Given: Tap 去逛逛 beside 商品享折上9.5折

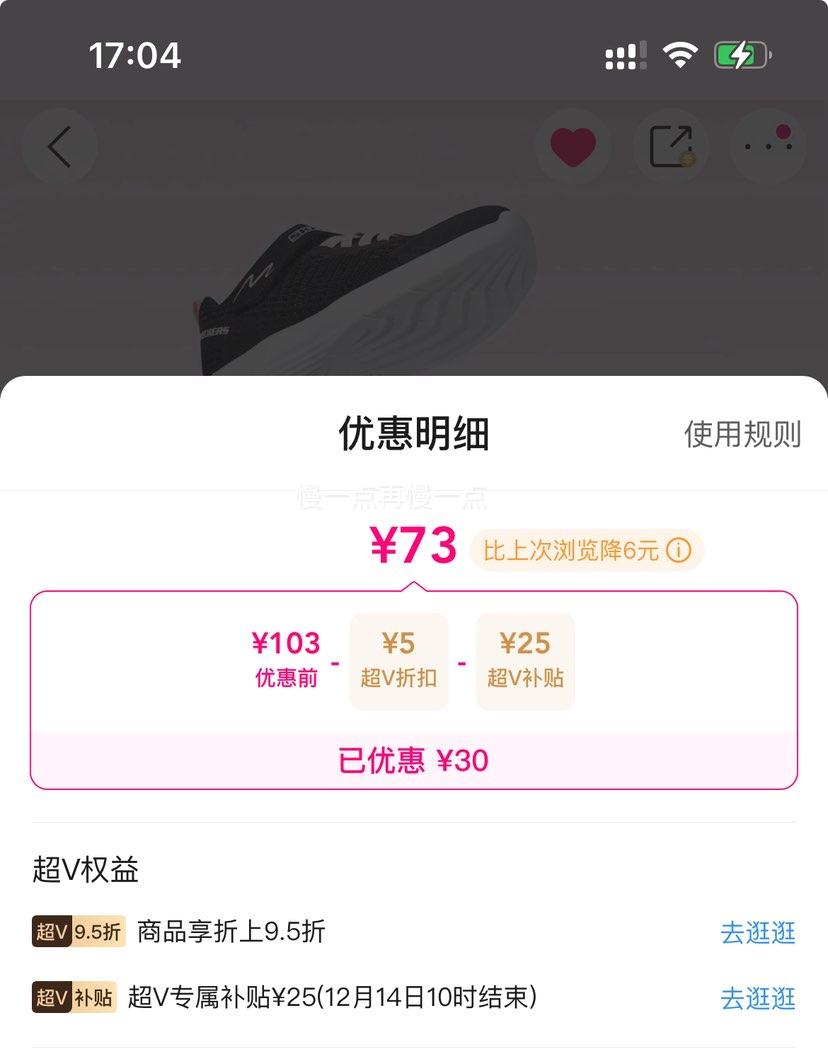Looking at the screenshot, I should (x=756, y=932).
